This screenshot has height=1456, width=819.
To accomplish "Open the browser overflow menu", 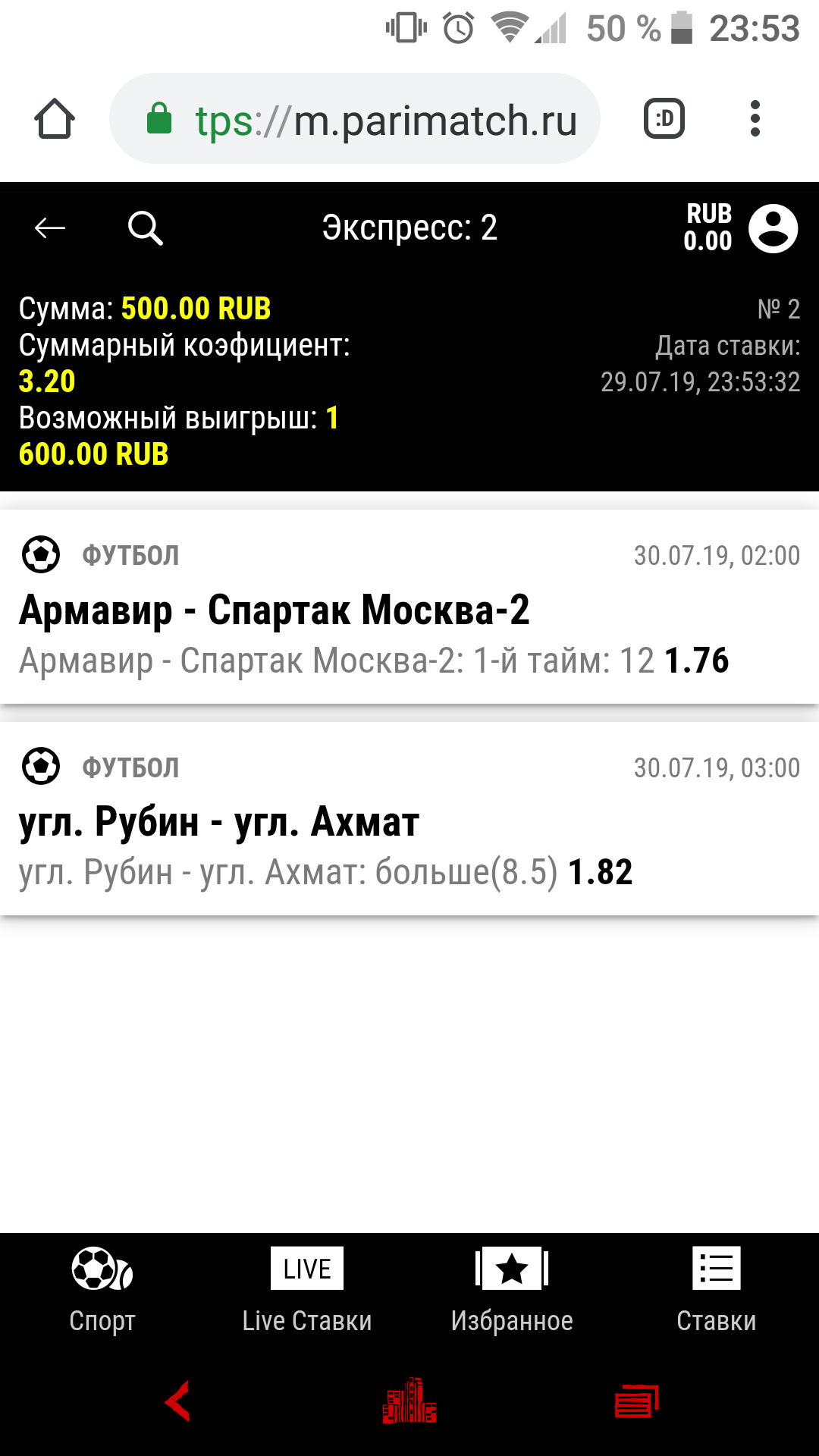I will point(755,119).
